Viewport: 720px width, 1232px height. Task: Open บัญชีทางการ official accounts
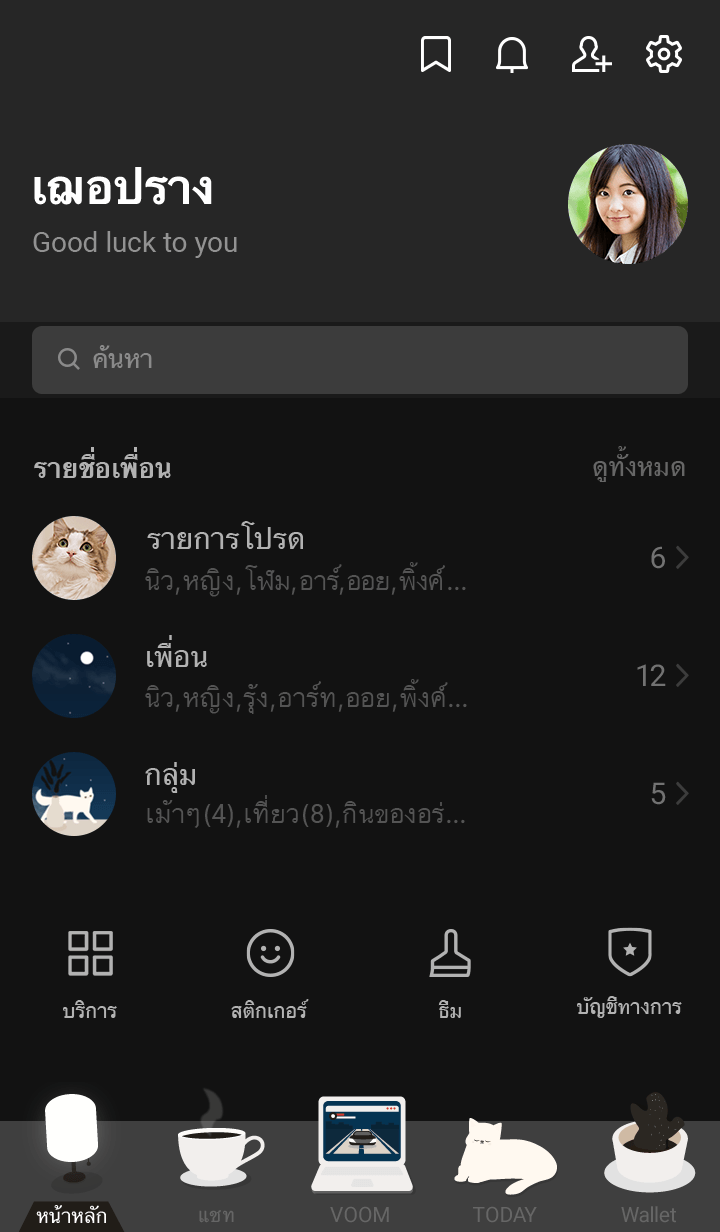coord(629,972)
